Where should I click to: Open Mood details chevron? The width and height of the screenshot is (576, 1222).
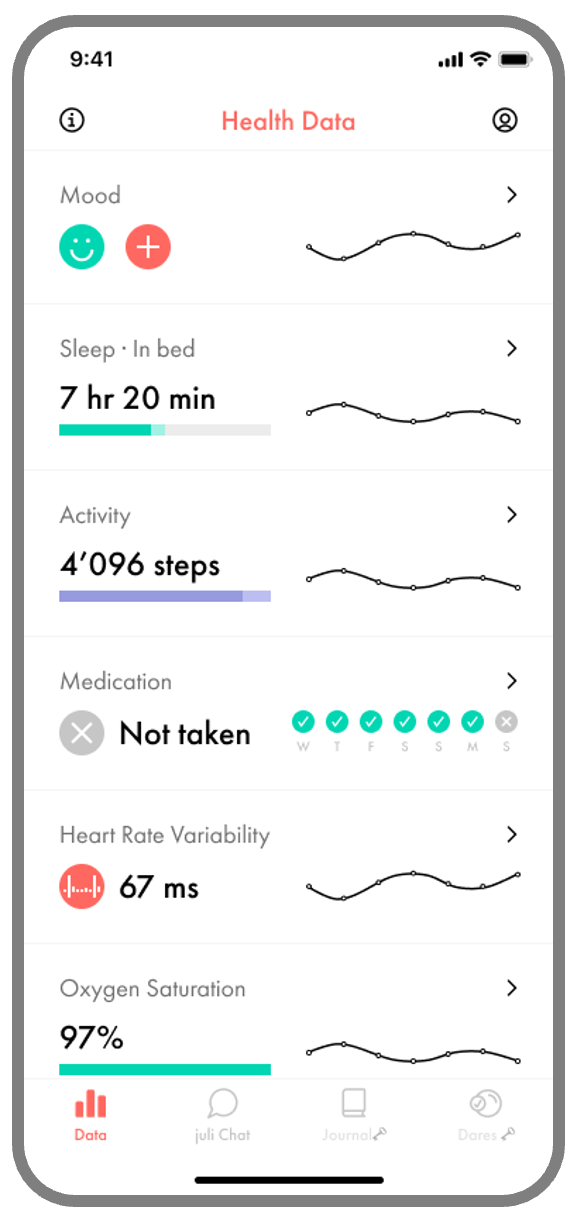512,195
